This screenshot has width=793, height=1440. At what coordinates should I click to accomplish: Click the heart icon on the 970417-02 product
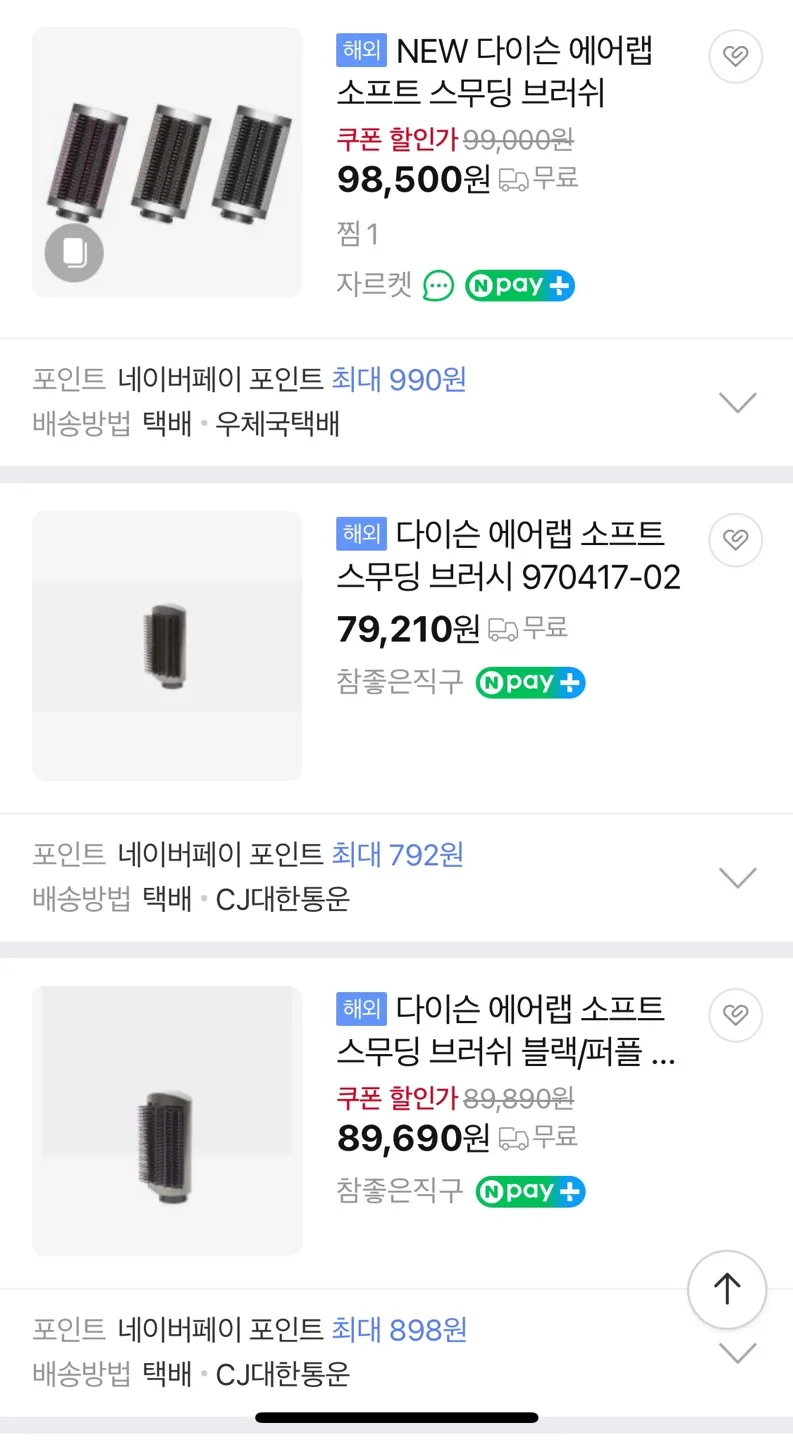point(736,540)
